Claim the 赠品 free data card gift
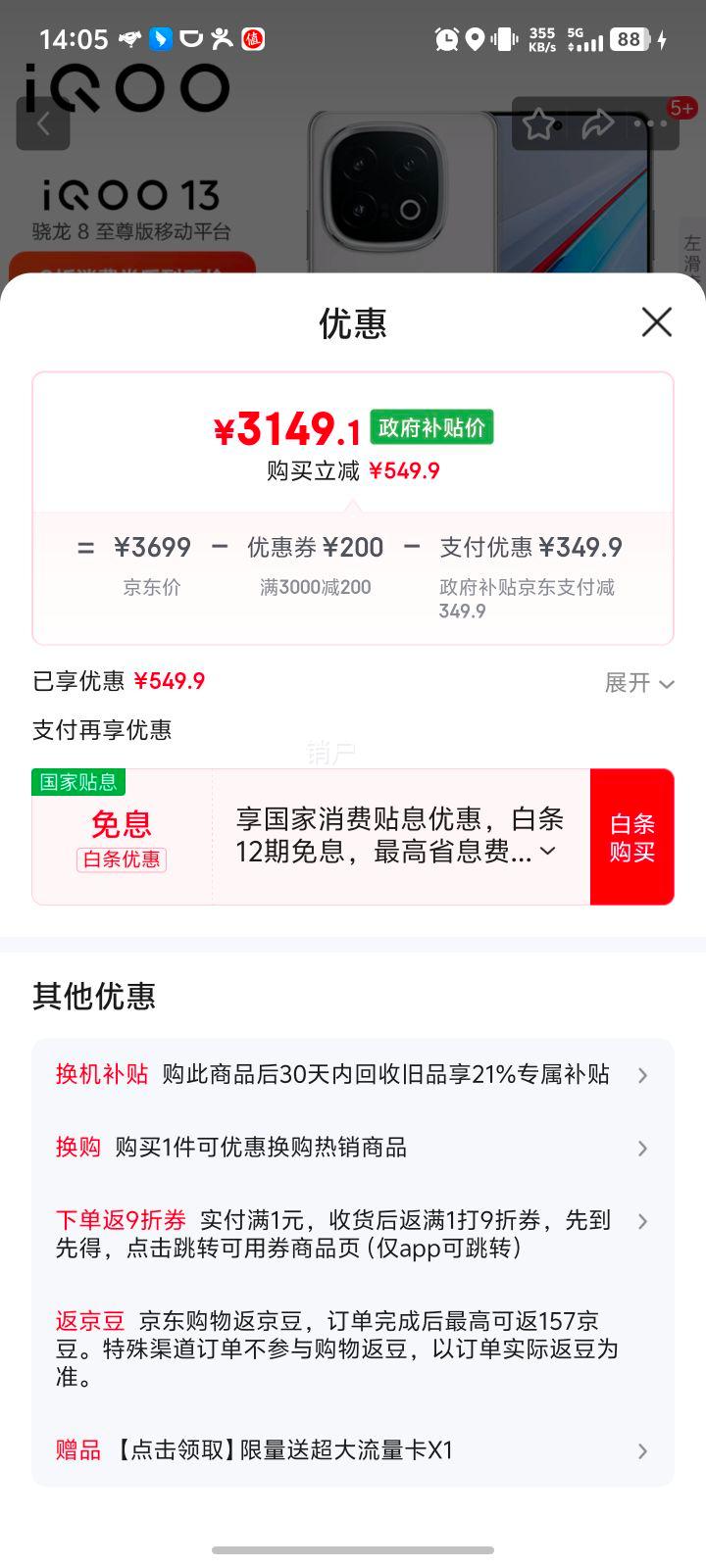 tap(352, 1450)
